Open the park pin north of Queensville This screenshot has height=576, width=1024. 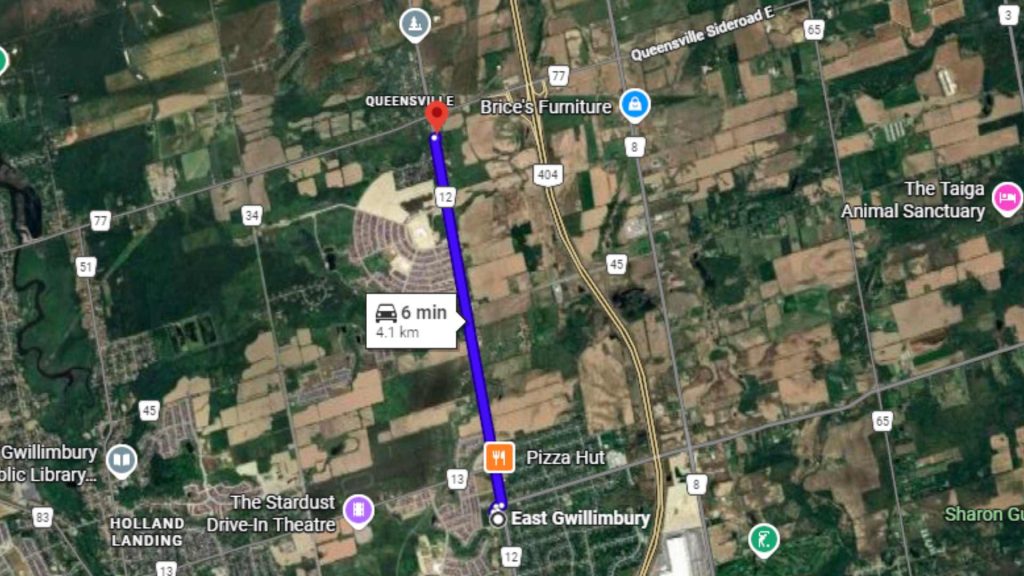(414, 25)
